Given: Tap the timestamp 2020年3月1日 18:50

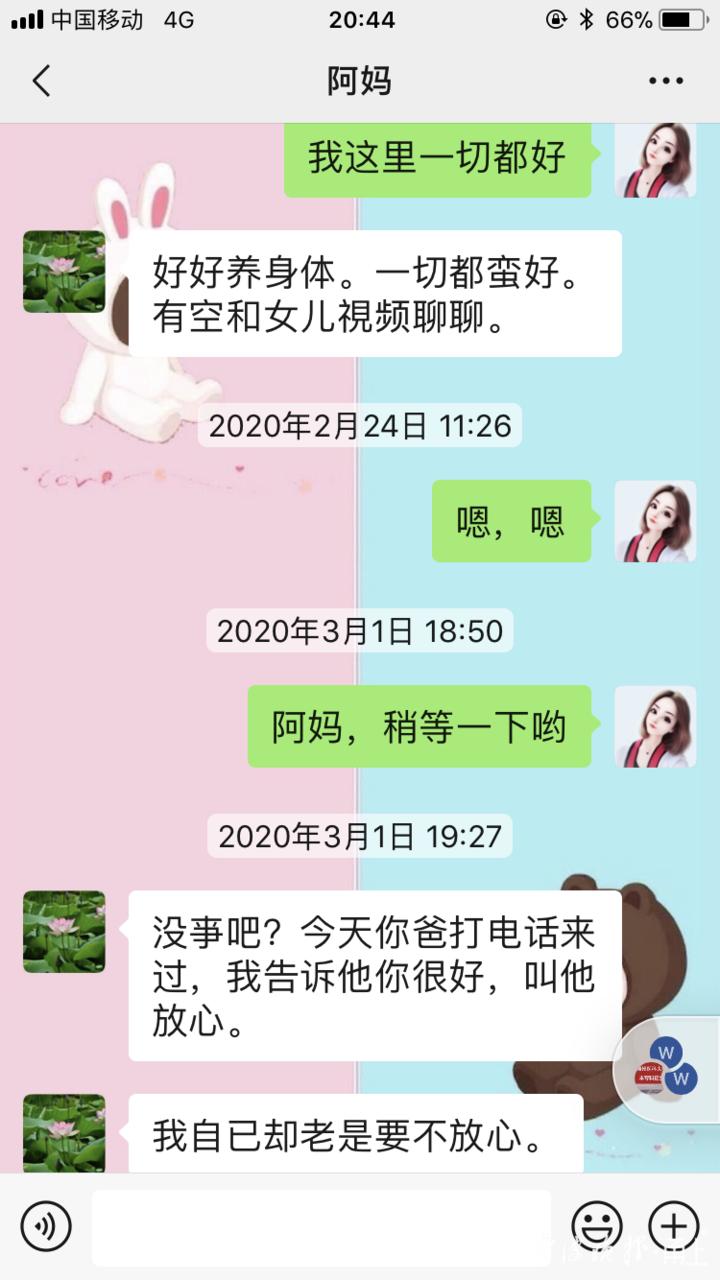Looking at the screenshot, I should click(359, 631).
